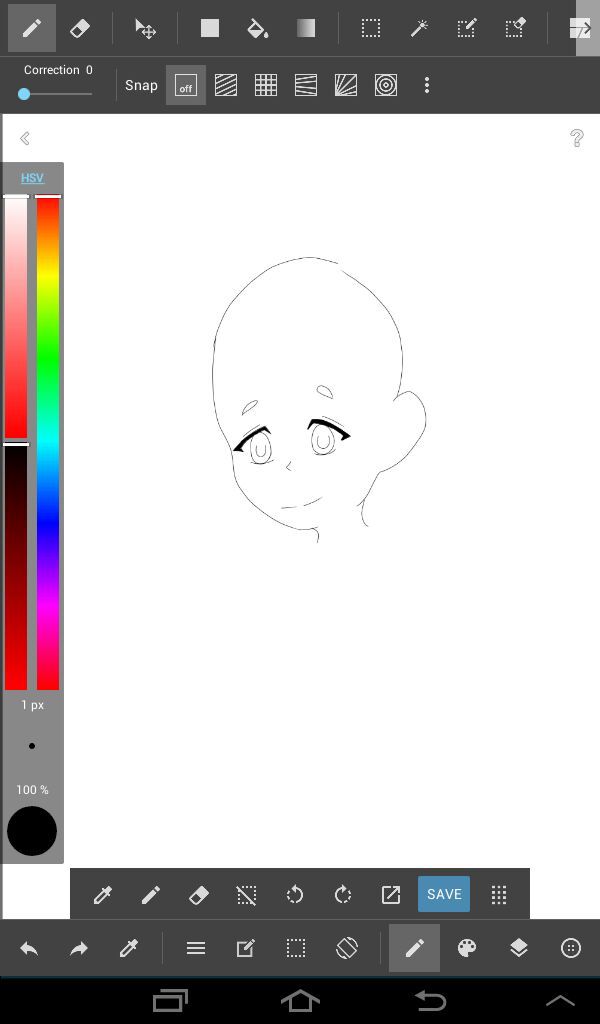This screenshot has height=1024, width=600.
Task: Switch color mode via HSV link
Action: pyautogui.click(x=32, y=178)
